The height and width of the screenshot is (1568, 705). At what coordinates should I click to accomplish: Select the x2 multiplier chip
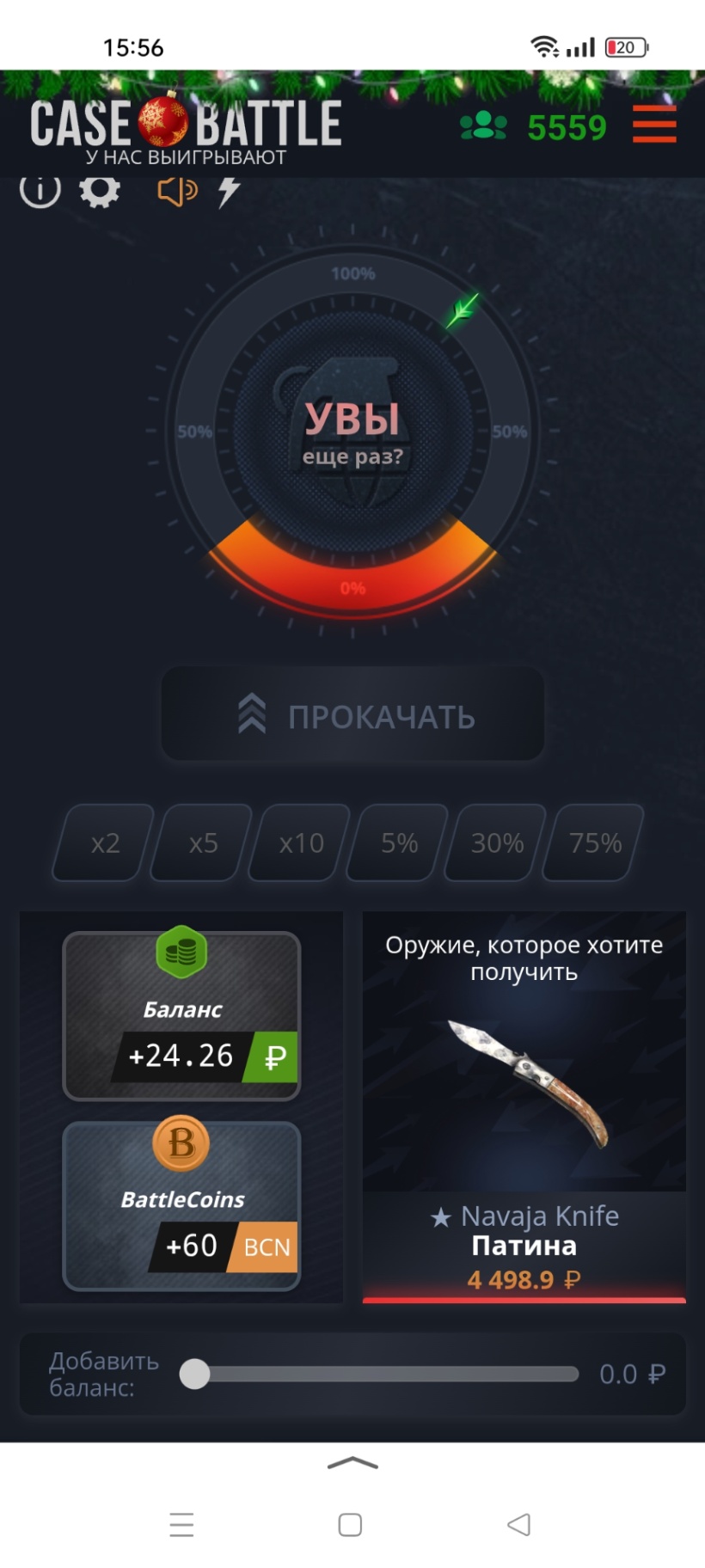tap(105, 842)
